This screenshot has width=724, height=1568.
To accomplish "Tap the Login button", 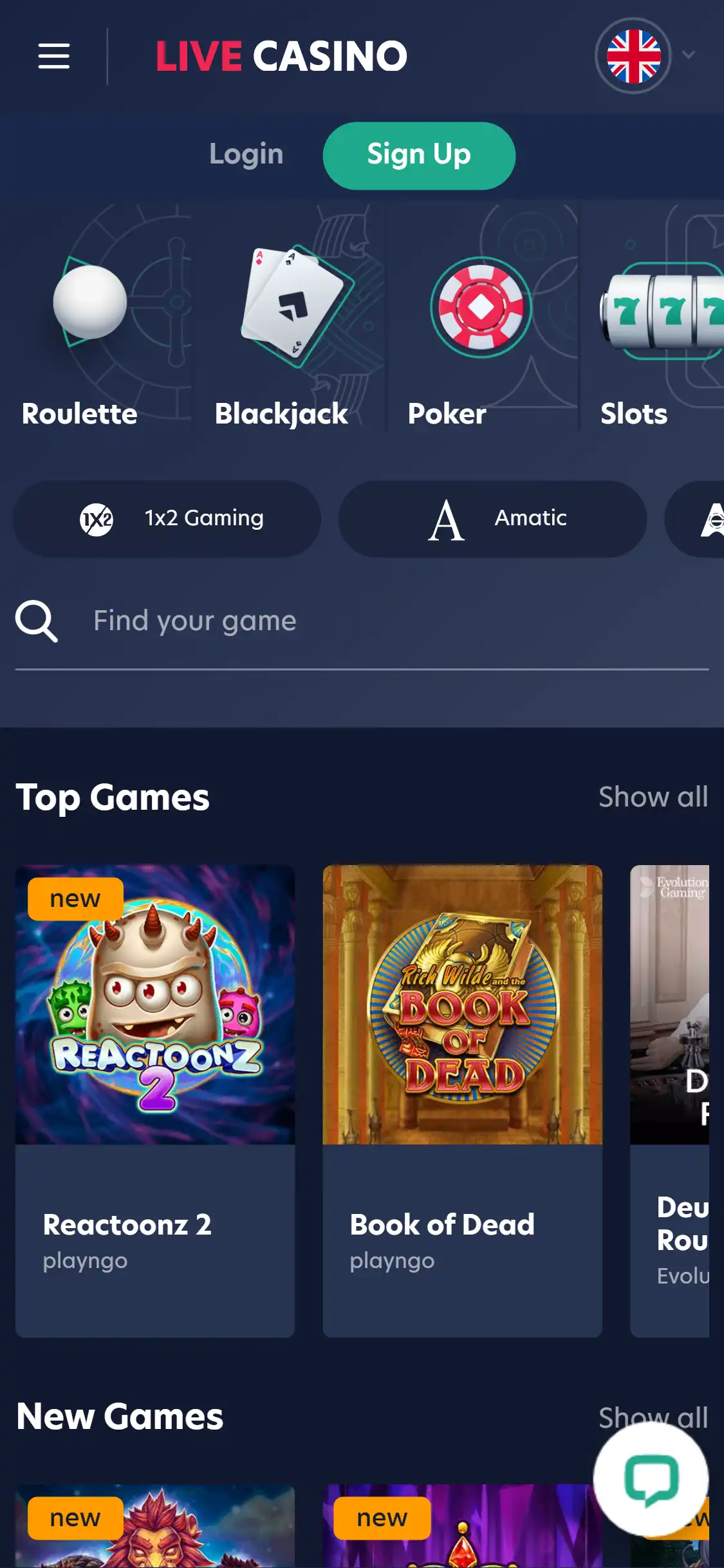I will 246,154.
